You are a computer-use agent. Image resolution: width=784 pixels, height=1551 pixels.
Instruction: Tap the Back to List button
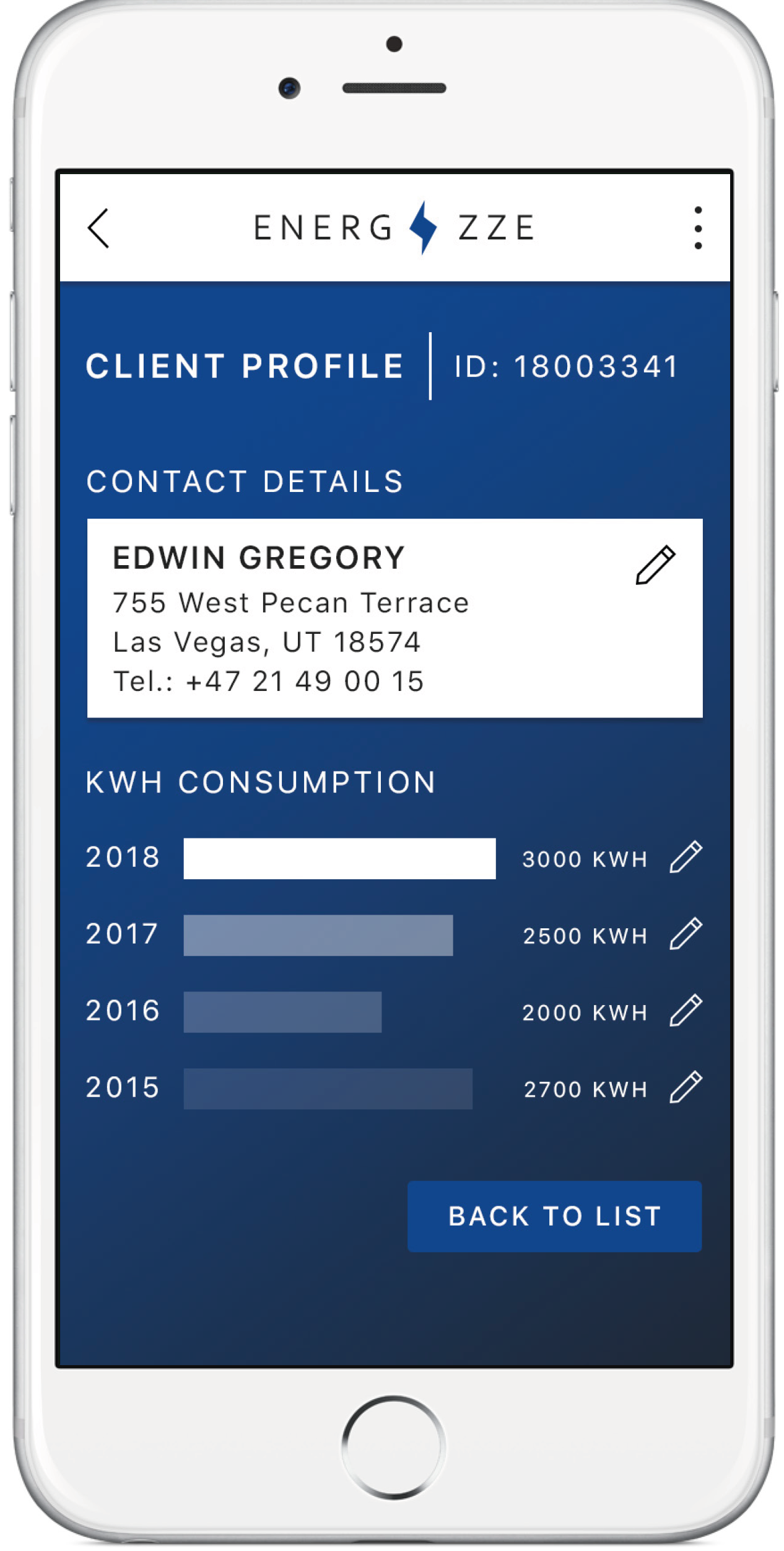point(554,1216)
